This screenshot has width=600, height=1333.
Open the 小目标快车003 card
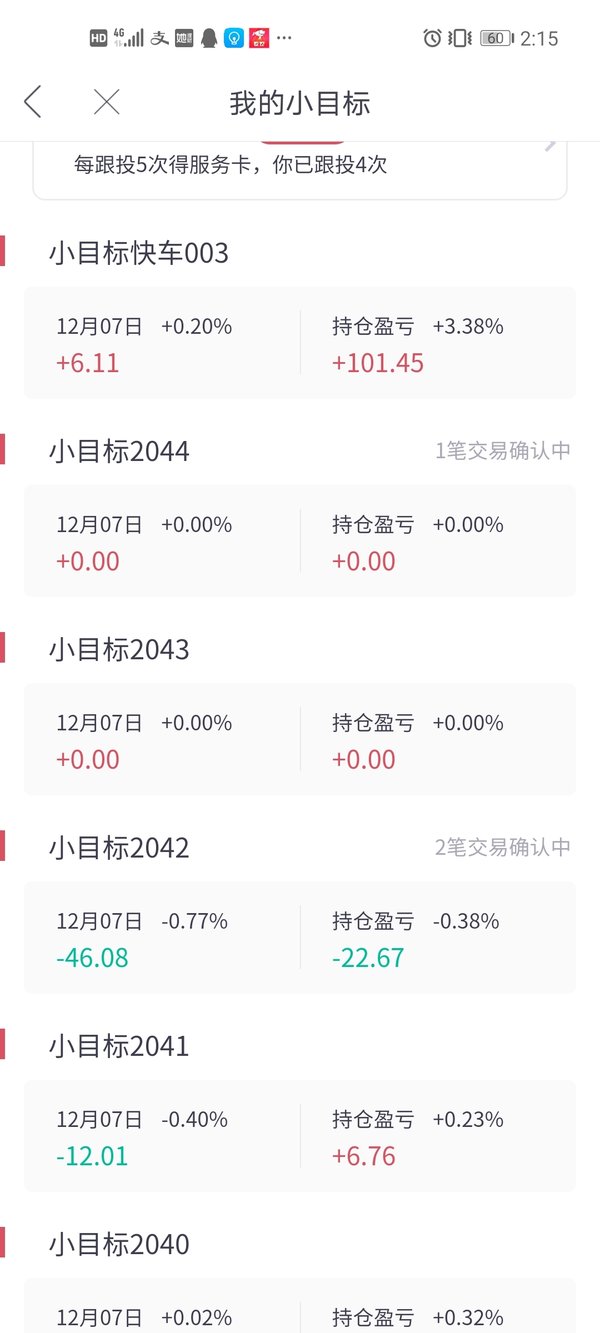[x=300, y=343]
